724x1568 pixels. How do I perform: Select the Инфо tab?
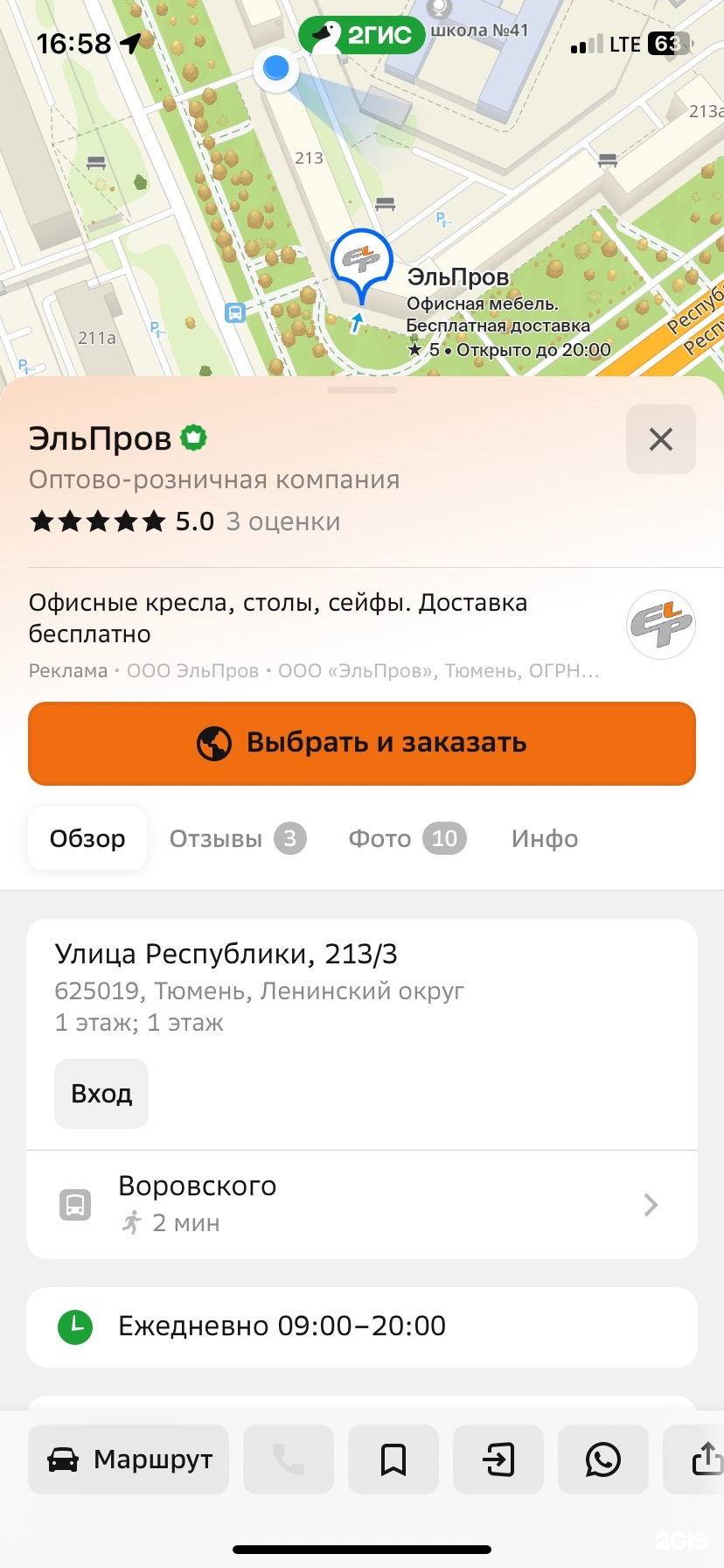coord(544,839)
